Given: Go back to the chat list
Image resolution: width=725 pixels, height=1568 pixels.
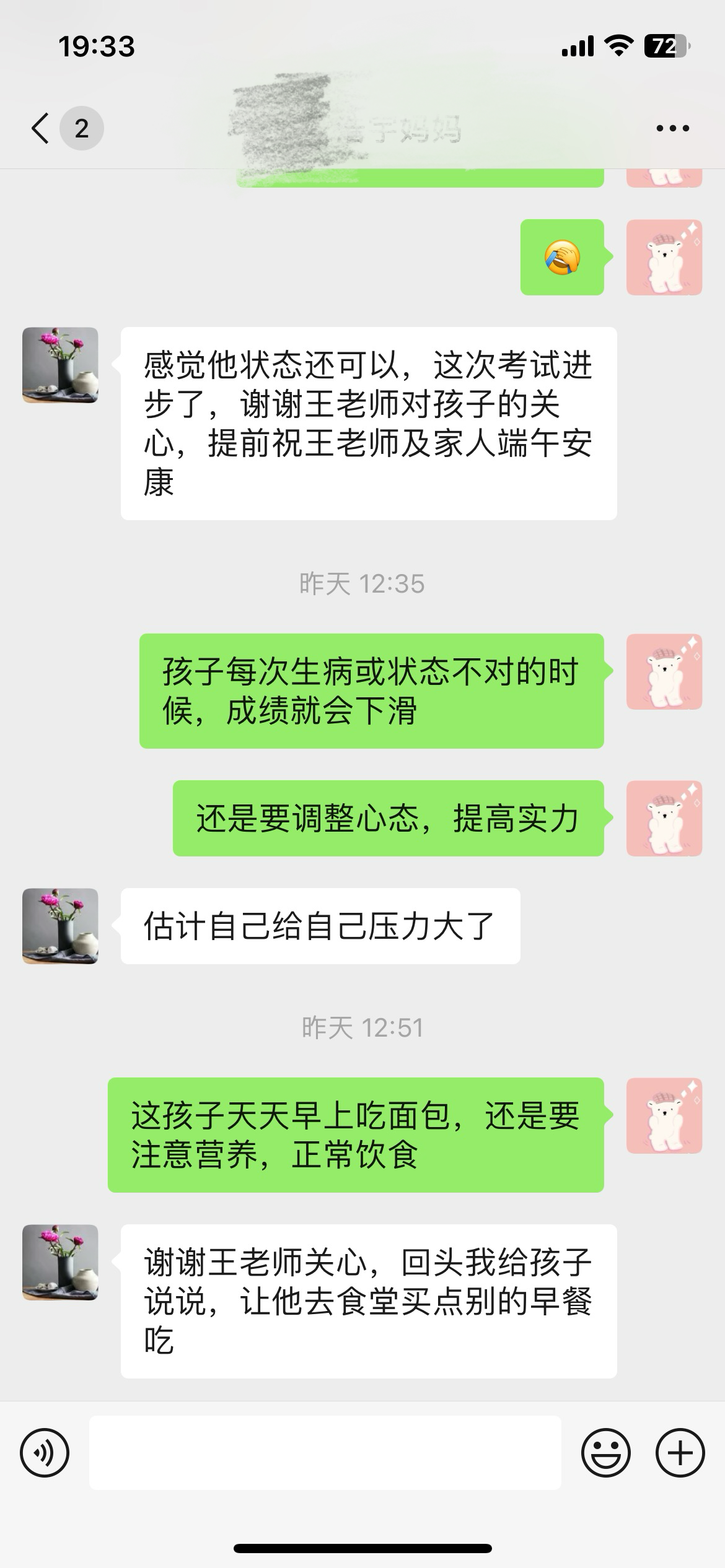Looking at the screenshot, I should click(x=41, y=129).
